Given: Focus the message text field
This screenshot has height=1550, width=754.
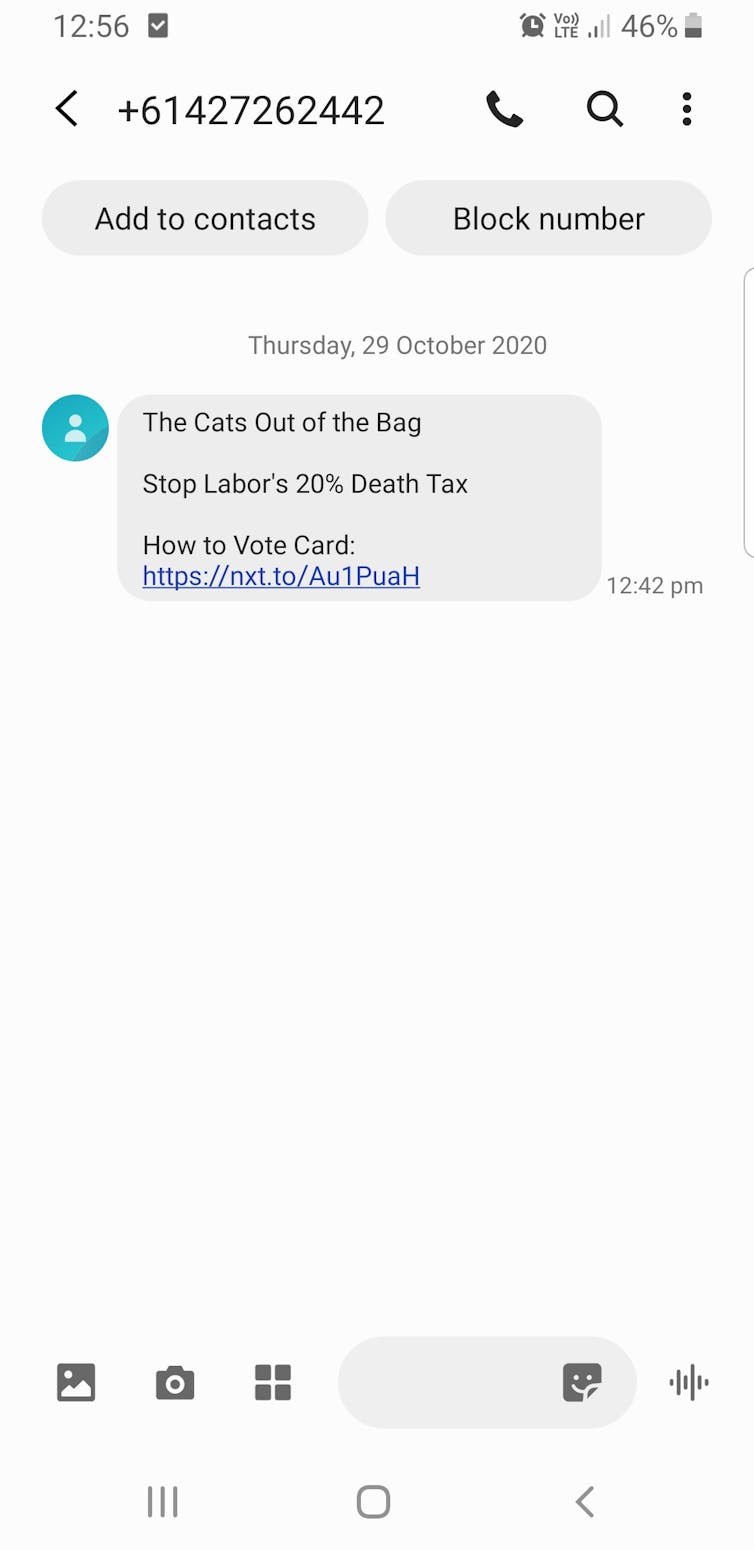Looking at the screenshot, I should (445, 1382).
